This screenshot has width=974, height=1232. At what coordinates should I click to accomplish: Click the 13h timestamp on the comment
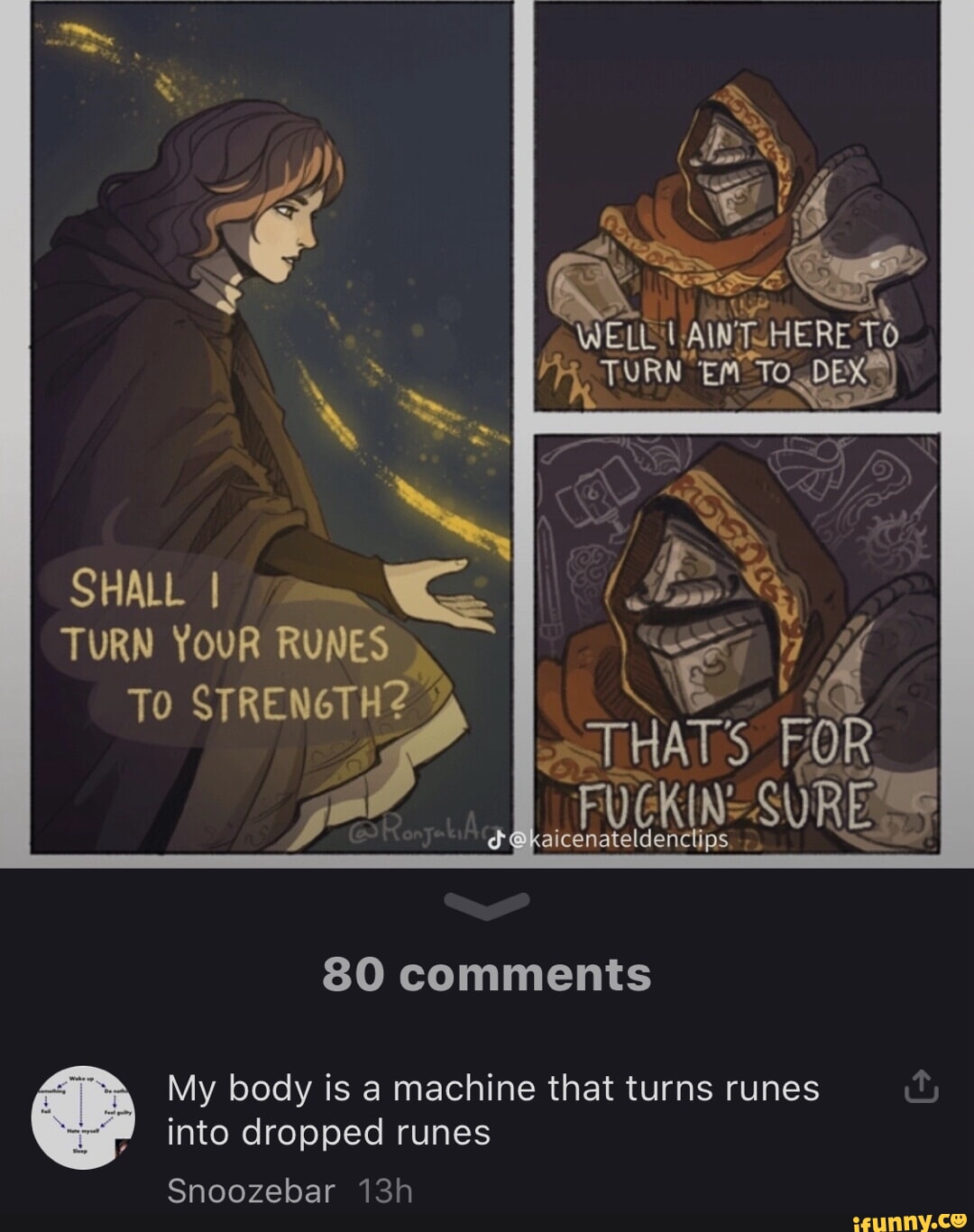pyautogui.click(x=386, y=1191)
